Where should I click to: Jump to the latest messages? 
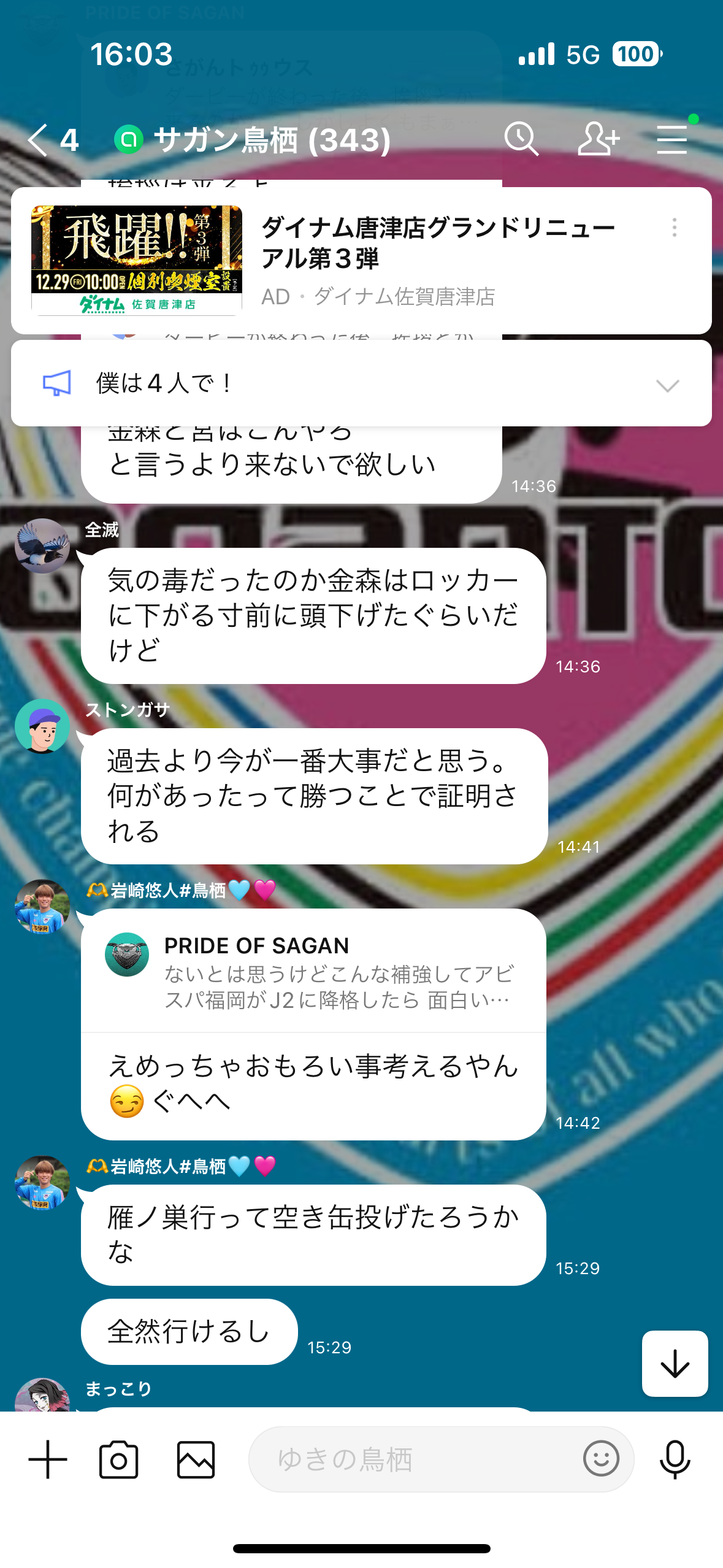point(675,1363)
